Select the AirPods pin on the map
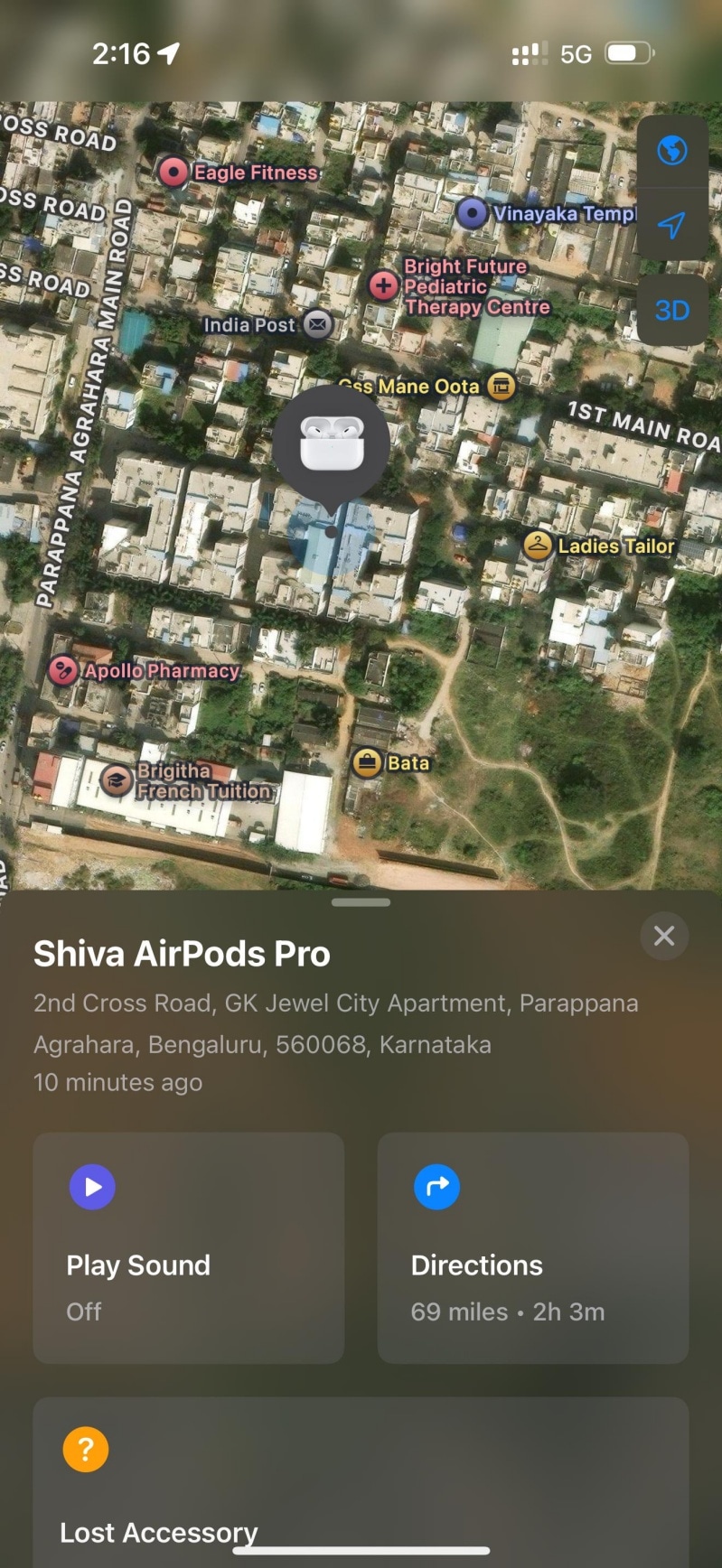The height and width of the screenshot is (1568, 722). click(x=331, y=444)
